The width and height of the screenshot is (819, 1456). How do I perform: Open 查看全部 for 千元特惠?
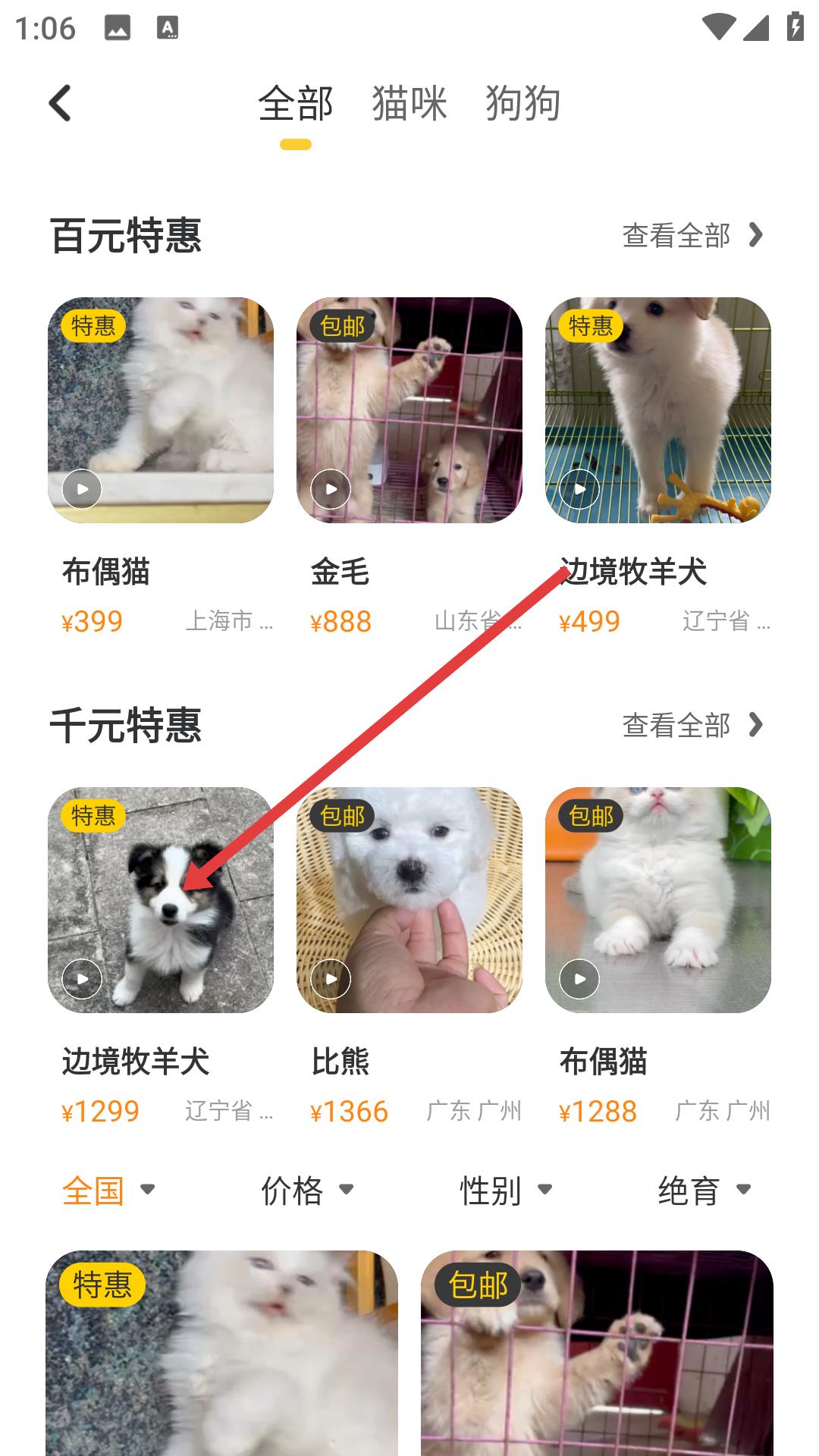pyautogui.click(x=692, y=726)
